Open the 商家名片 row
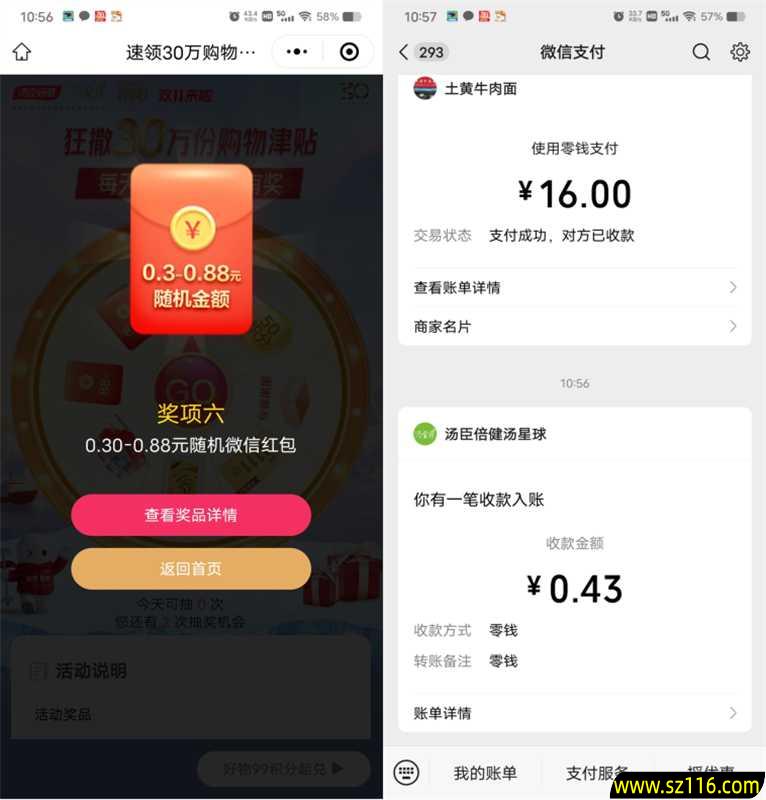 pyautogui.click(x=575, y=327)
